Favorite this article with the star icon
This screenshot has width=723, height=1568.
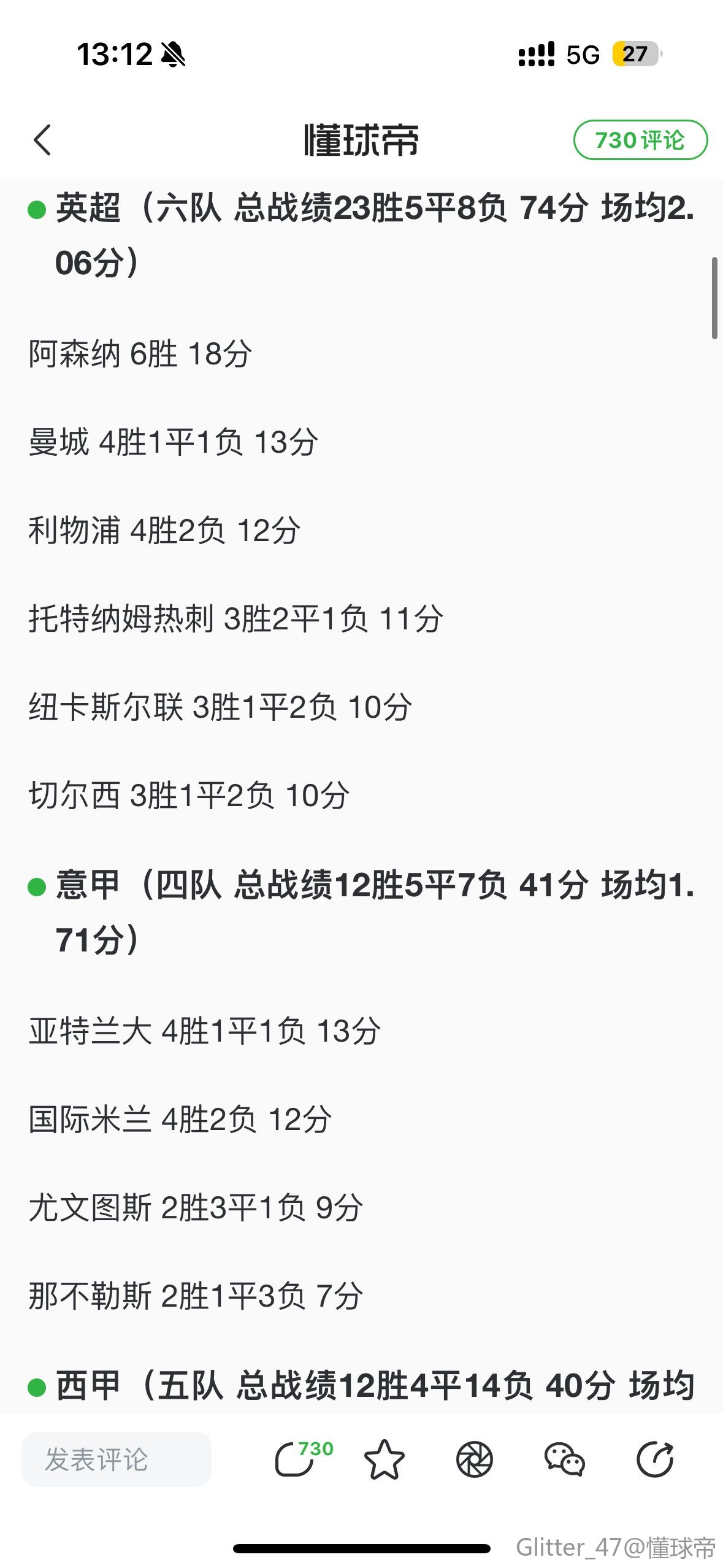(x=384, y=1459)
